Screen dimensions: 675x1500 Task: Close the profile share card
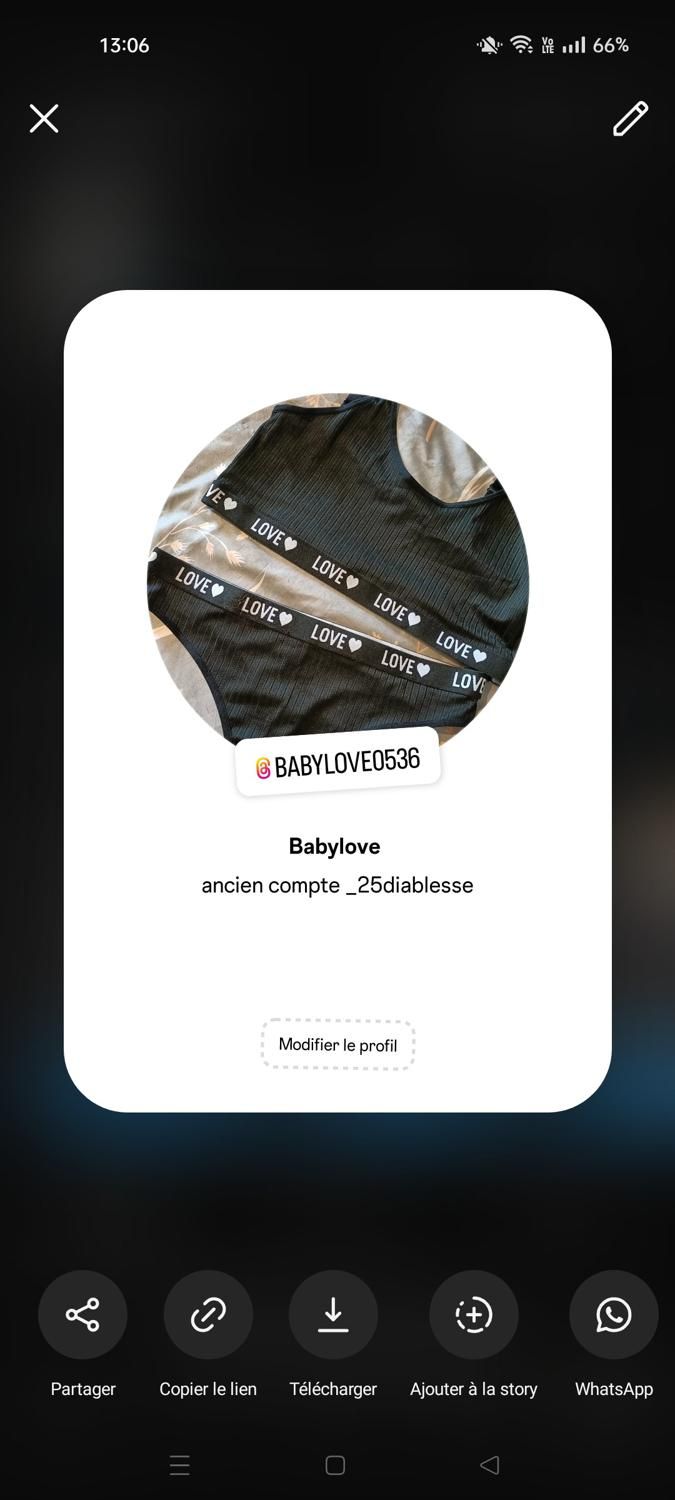44,119
